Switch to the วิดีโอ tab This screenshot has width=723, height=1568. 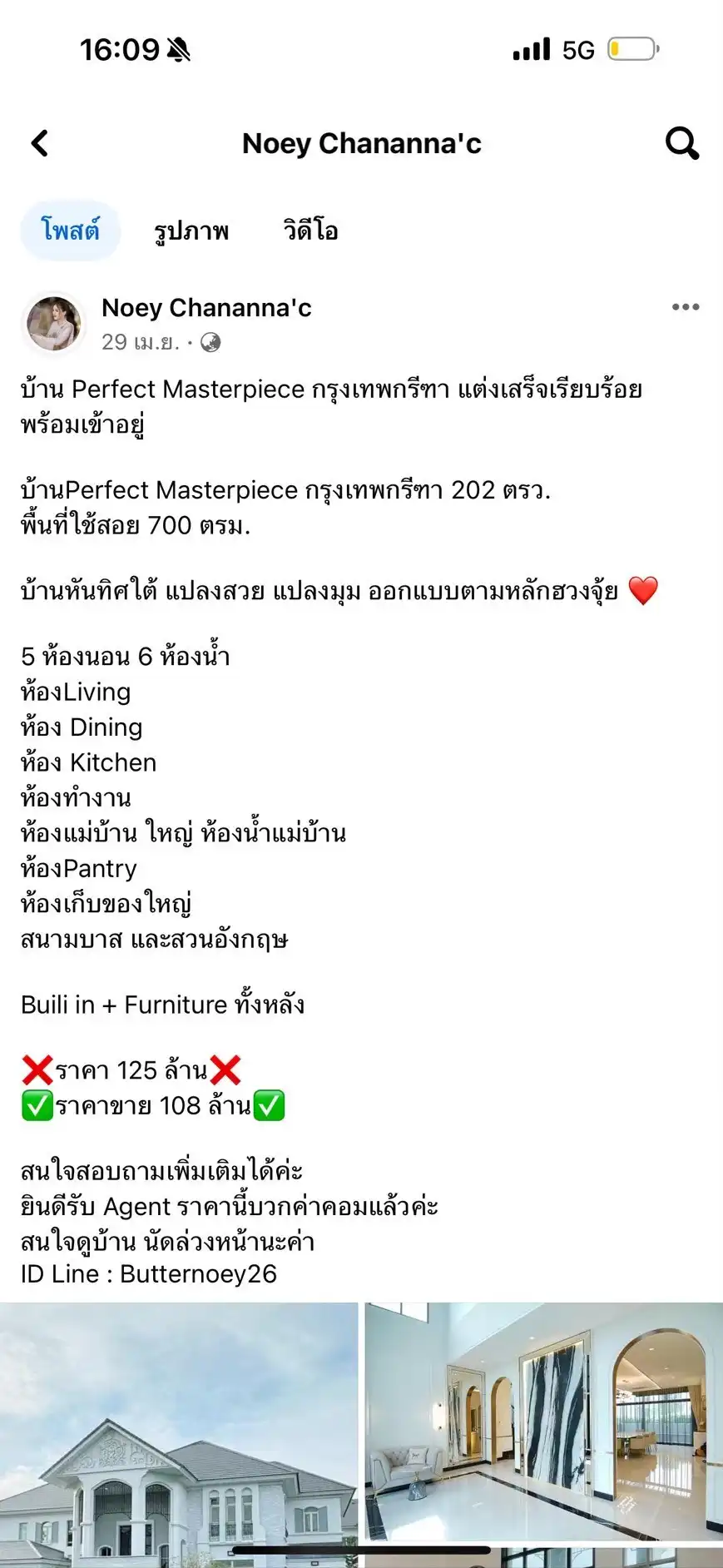(310, 231)
